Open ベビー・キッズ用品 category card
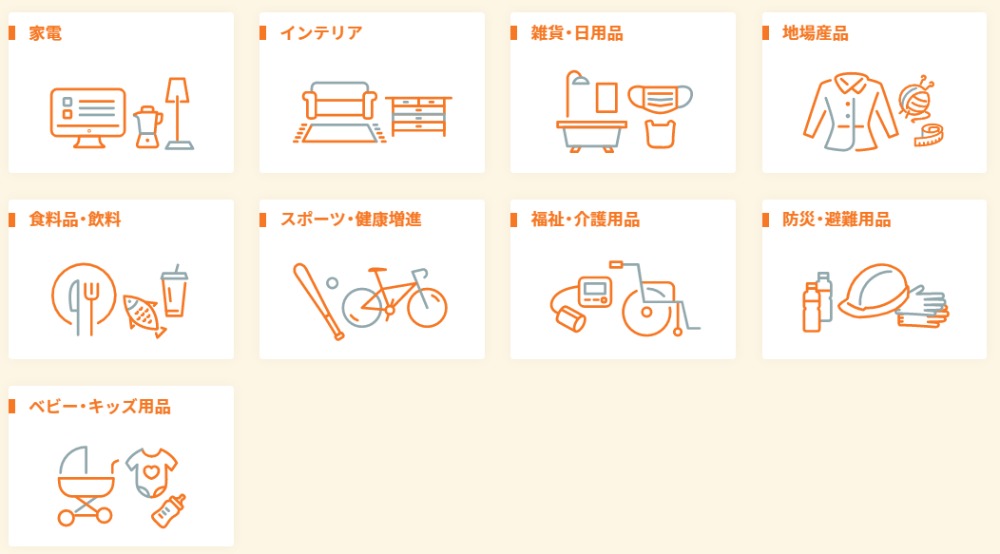 coord(121,466)
